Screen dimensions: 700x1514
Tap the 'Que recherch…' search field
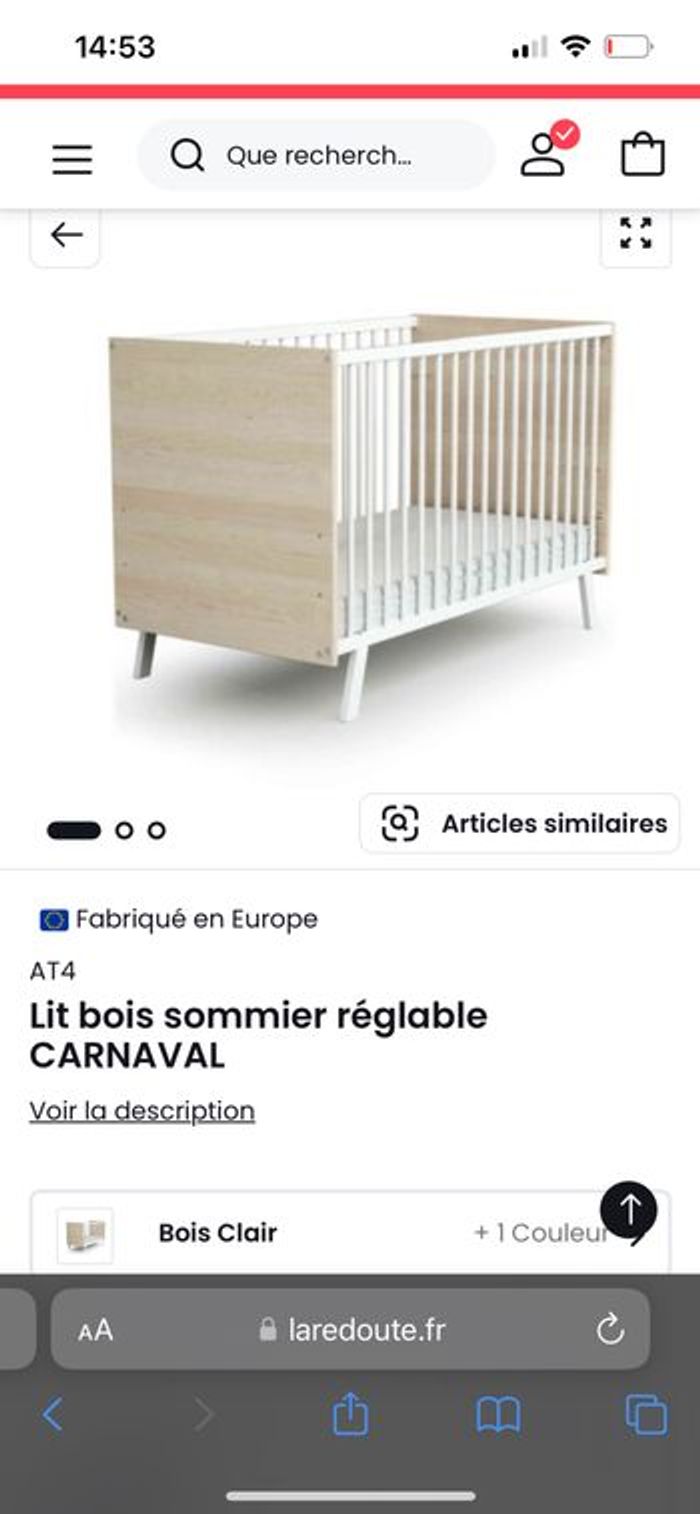[x=316, y=156]
